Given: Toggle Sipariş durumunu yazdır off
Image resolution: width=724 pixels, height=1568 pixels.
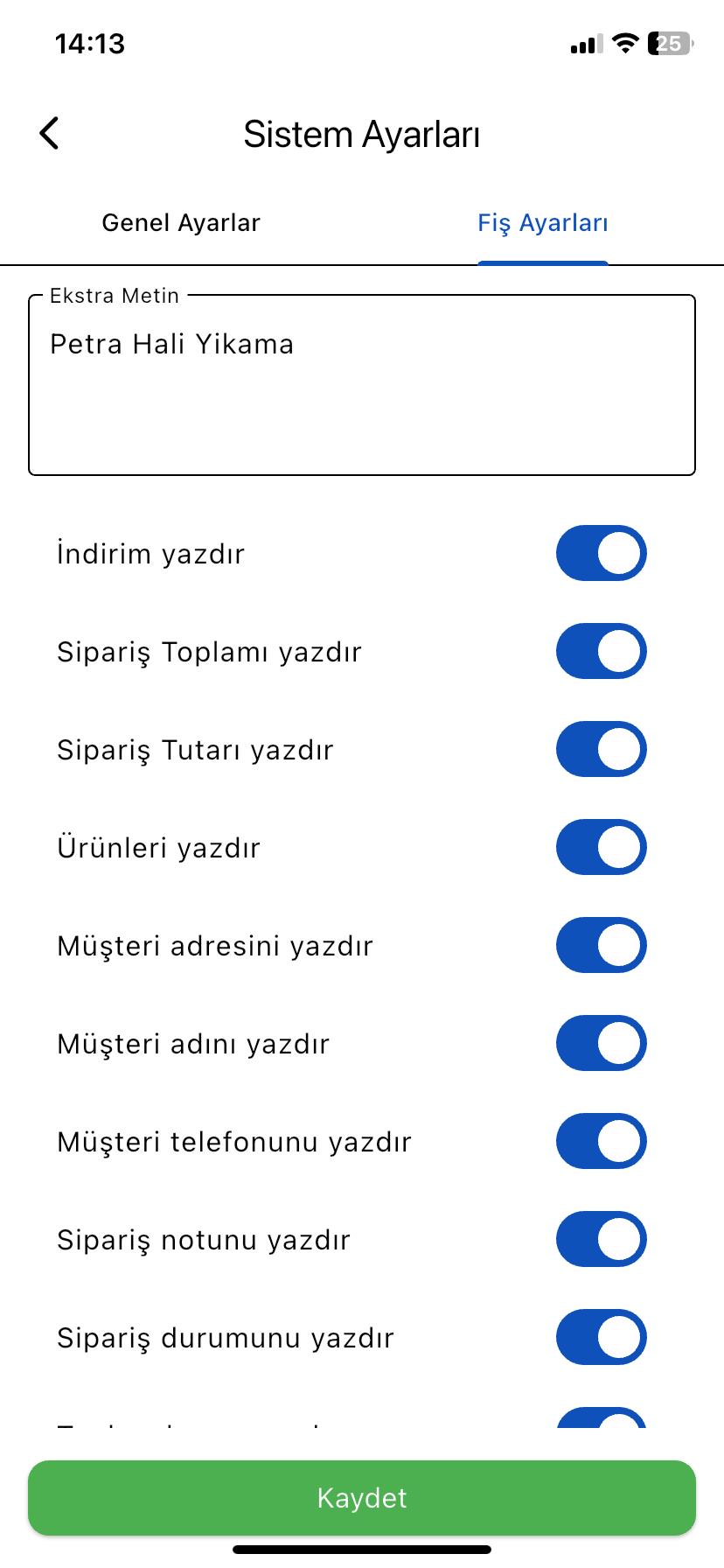Looking at the screenshot, I should coord(601,1337).
